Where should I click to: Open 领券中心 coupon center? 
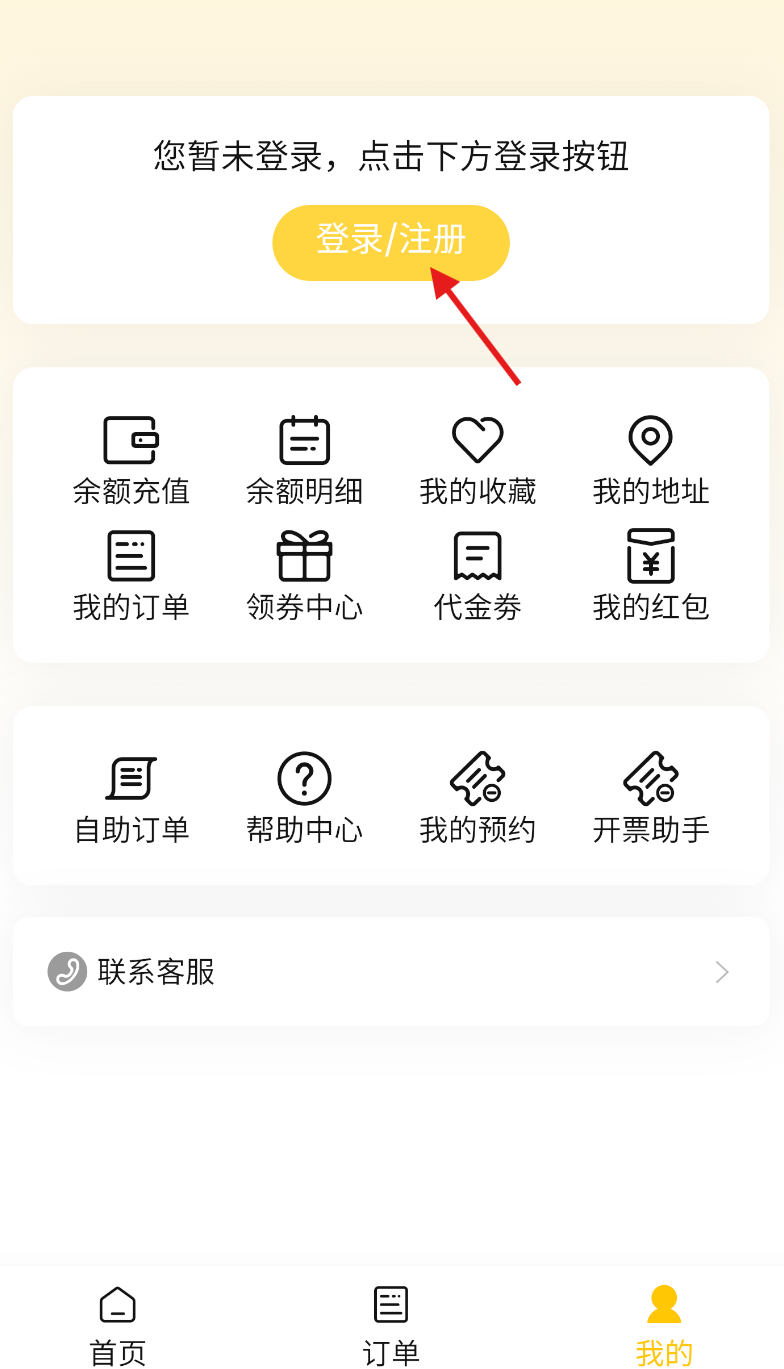tap(304, 576)
